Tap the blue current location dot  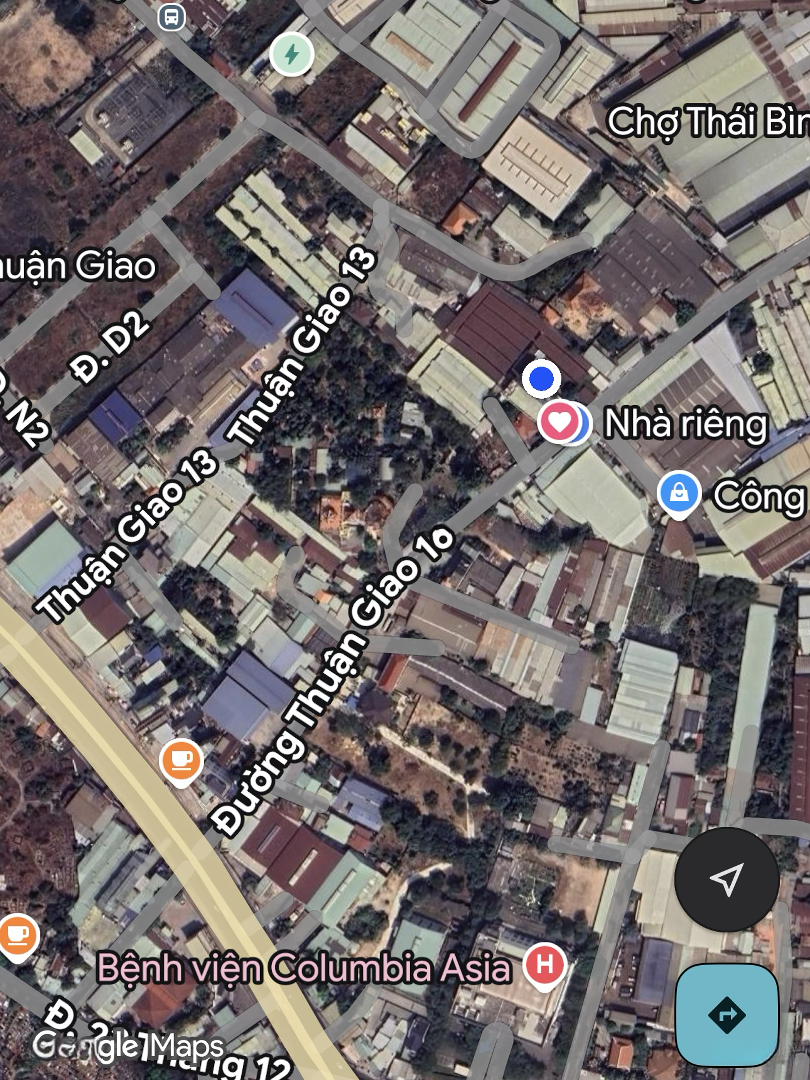(541, 379)
